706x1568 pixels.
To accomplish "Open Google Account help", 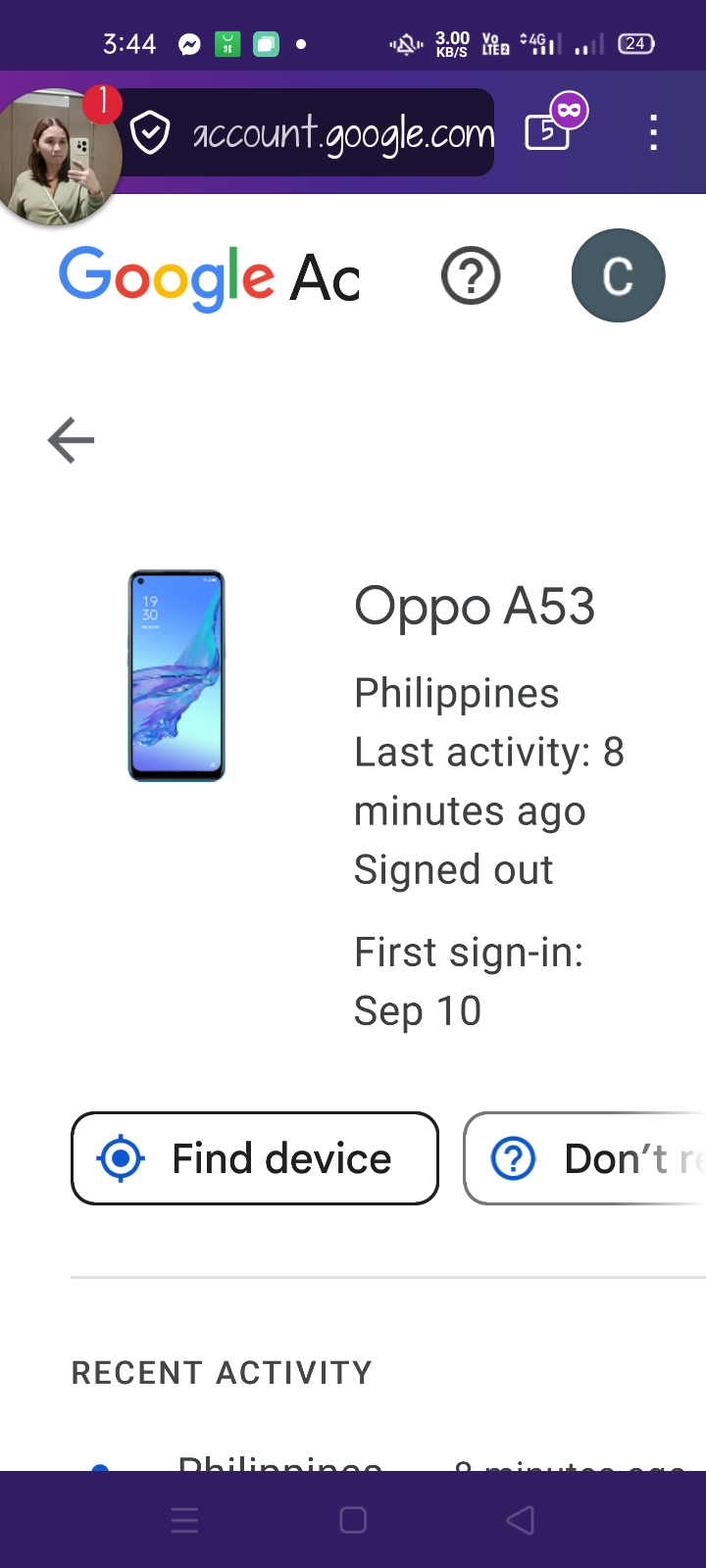I will [x=471, y=276].
